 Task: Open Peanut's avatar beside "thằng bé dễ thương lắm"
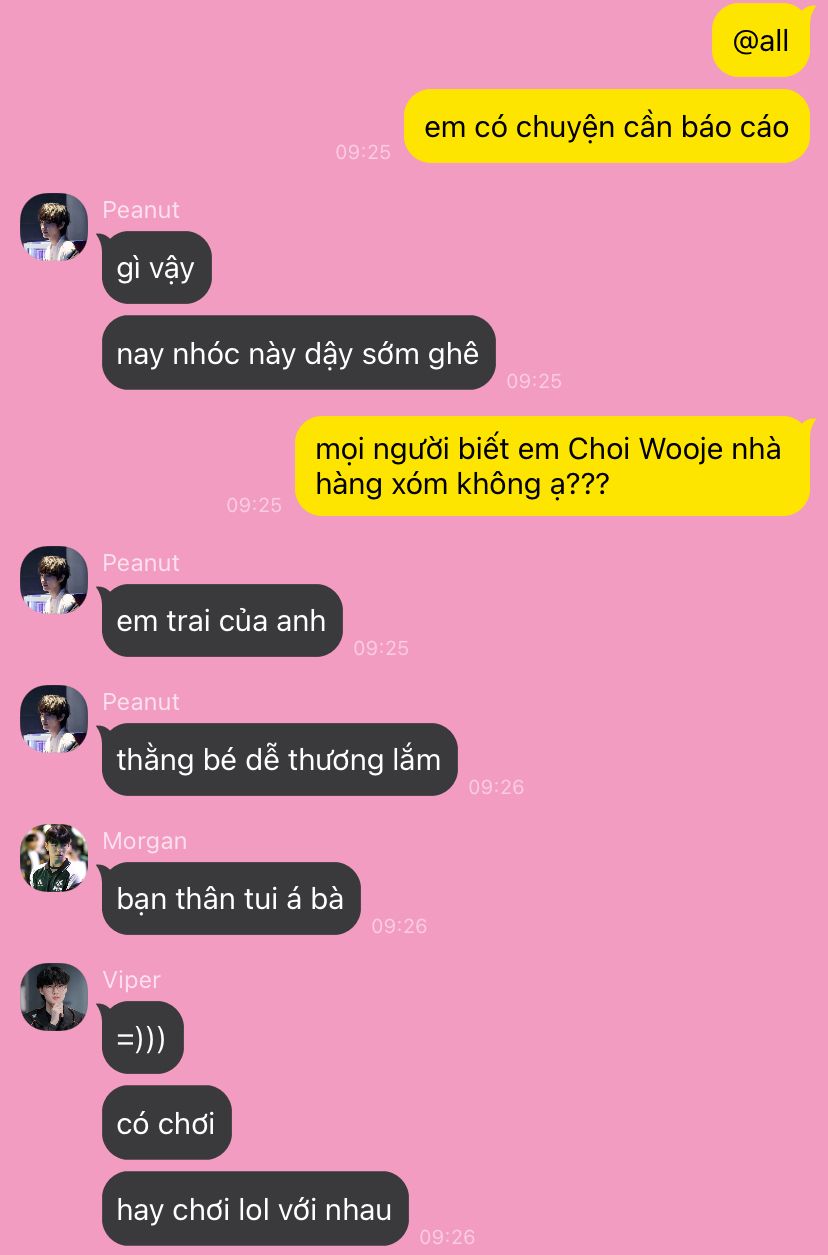point(54,719)
